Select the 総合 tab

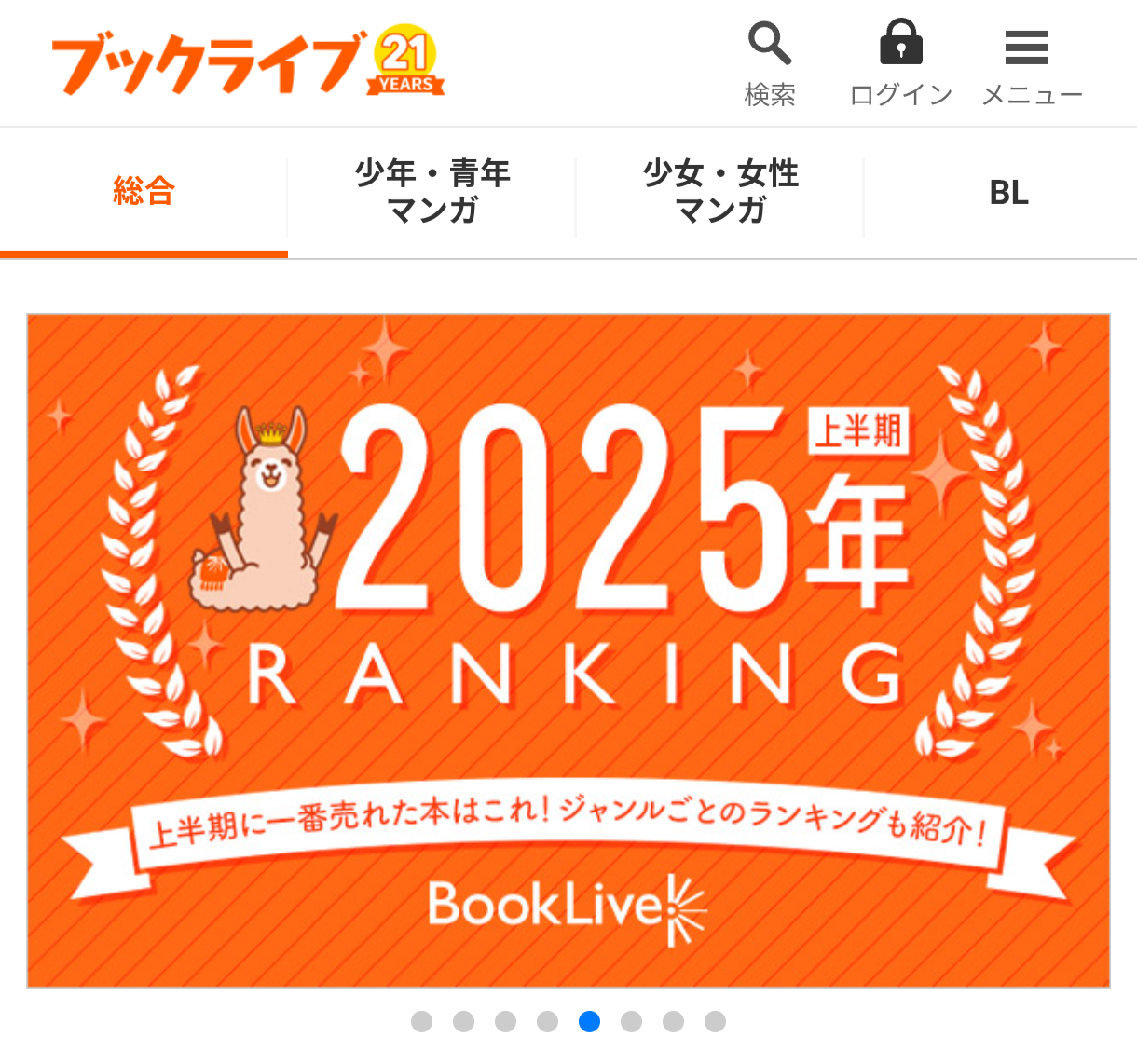pyautogui.click(x=144, y=192)
